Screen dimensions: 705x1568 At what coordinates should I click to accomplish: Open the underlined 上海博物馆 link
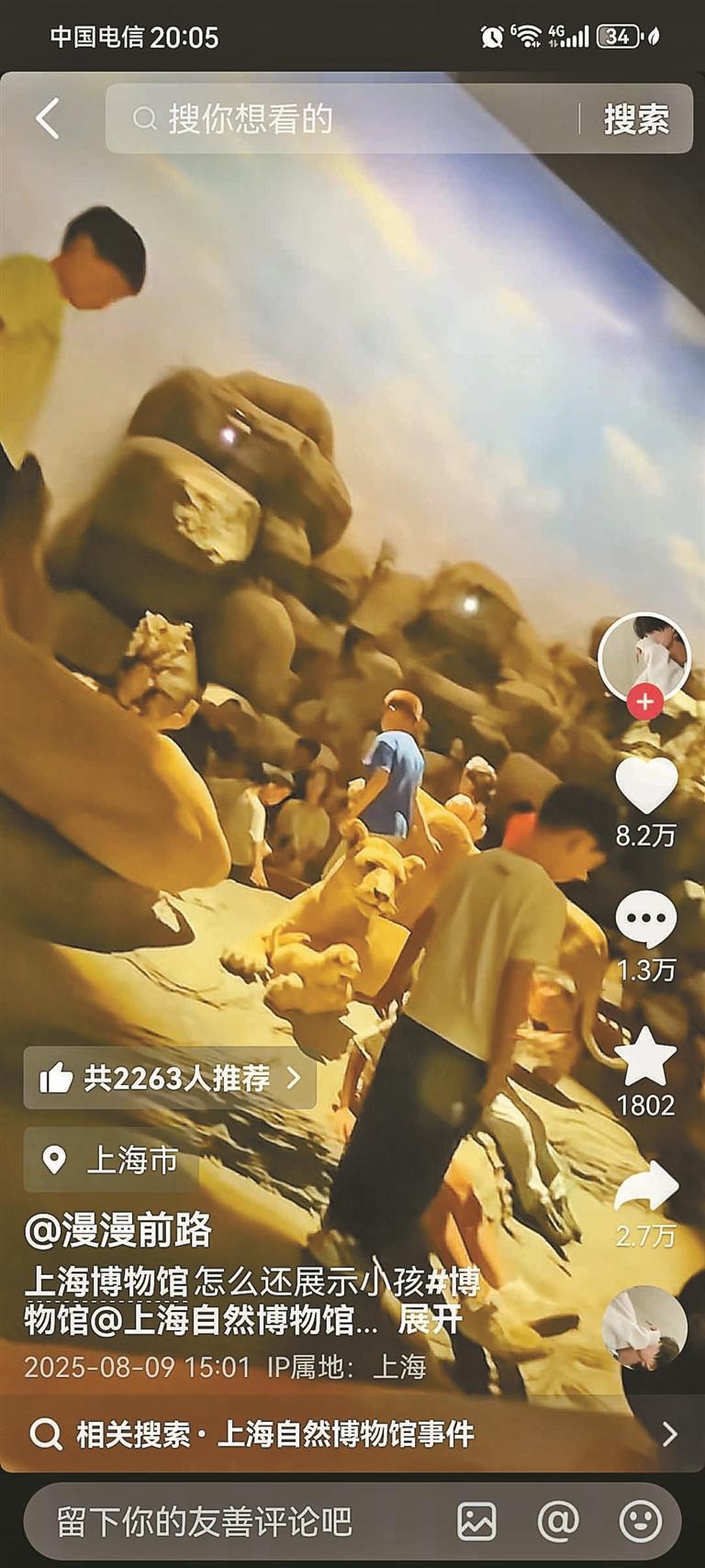point(106,1282)
